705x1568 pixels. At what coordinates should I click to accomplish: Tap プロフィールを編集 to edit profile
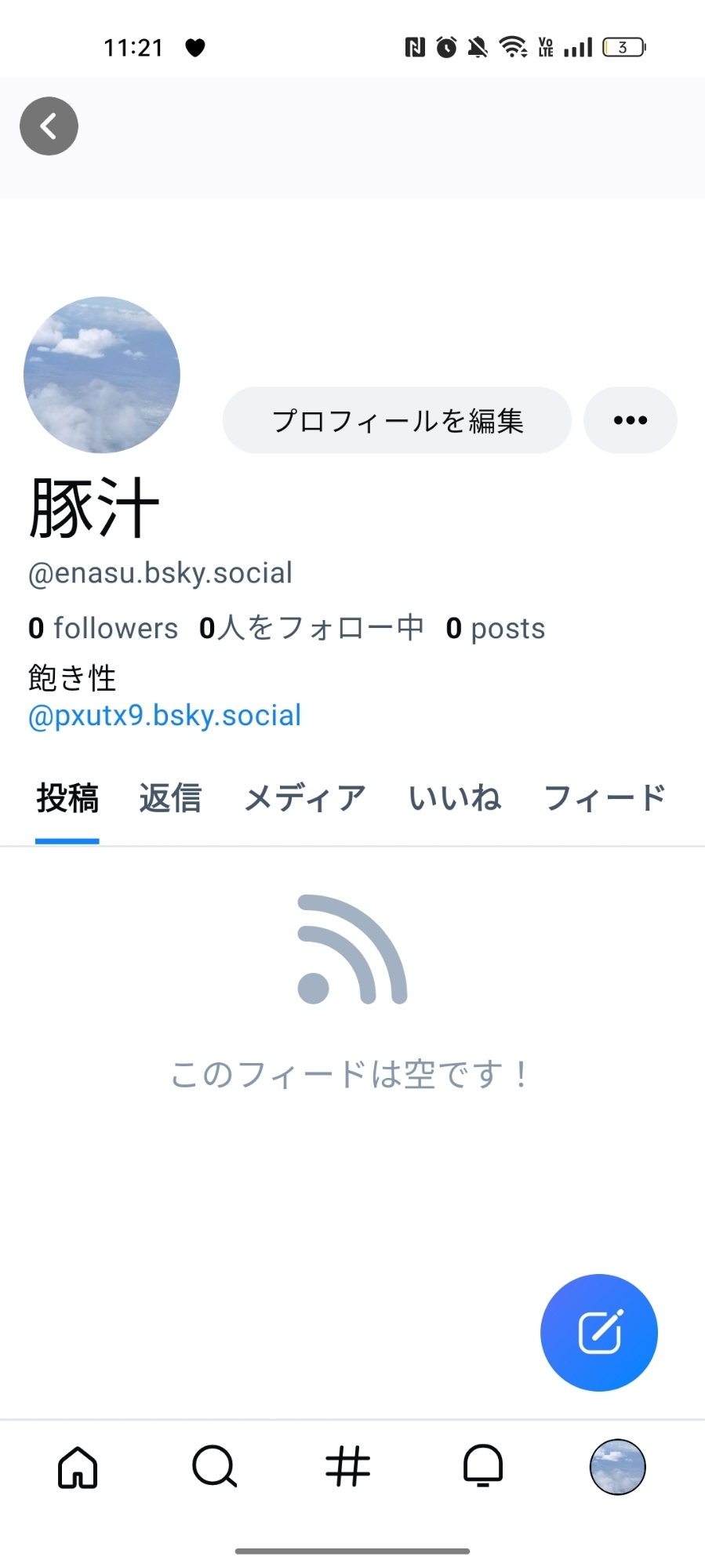[x=397, y=420]
